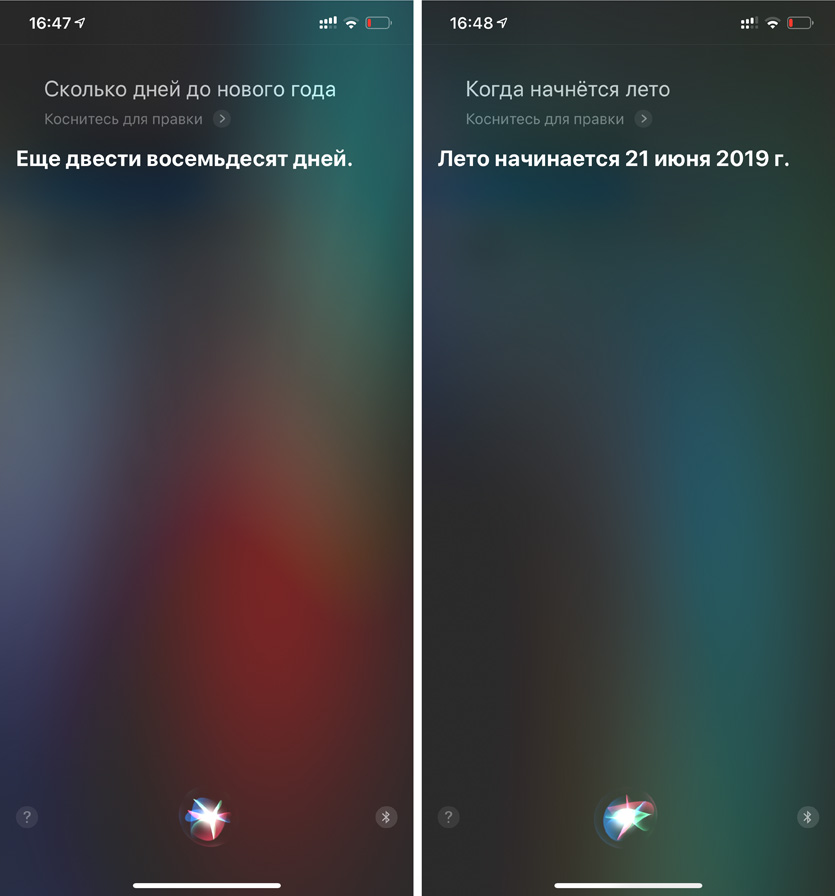Activate Siri orb on the summer query screen
Image resolution: width=835 pixels, height=896 pixels.
tap(628, 816)
